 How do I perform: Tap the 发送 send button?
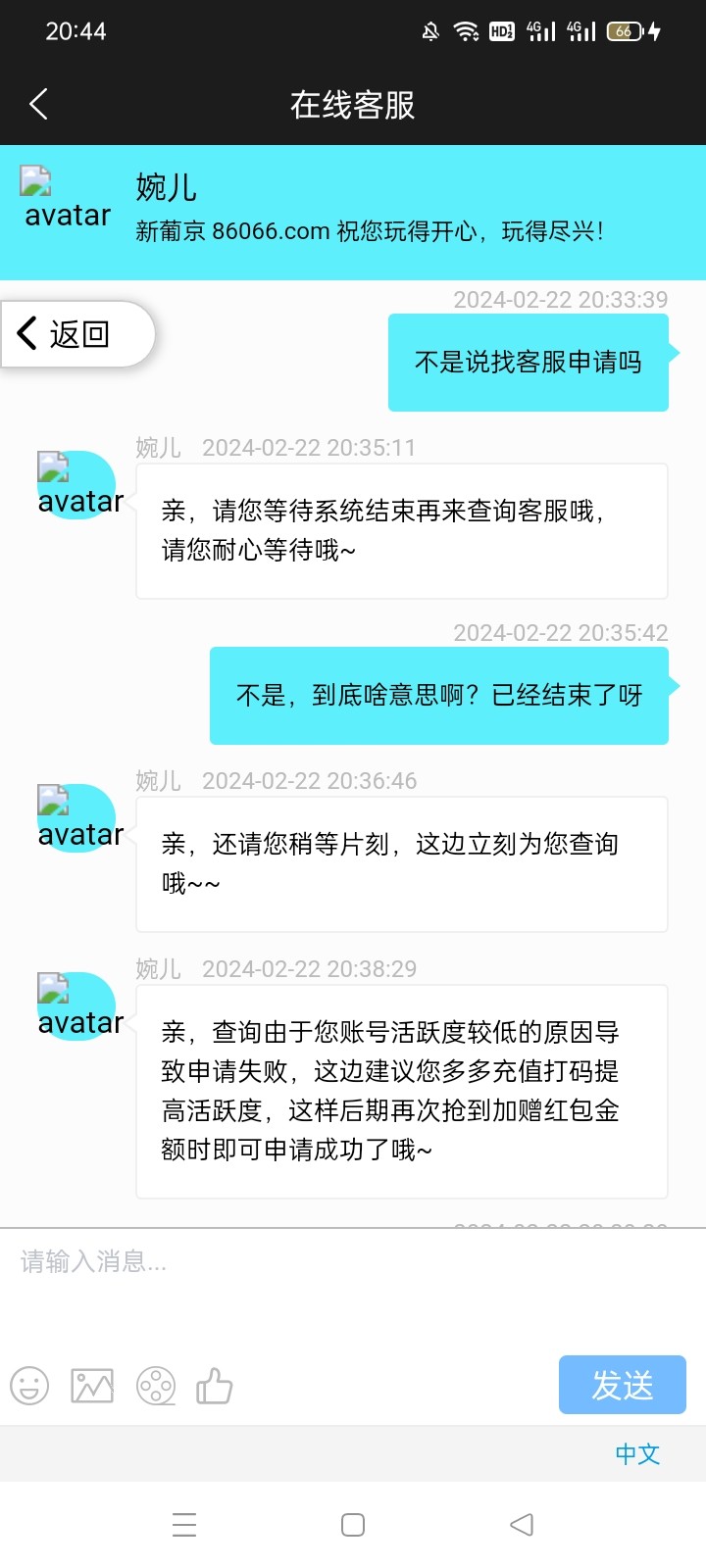tap(622, 1385)
